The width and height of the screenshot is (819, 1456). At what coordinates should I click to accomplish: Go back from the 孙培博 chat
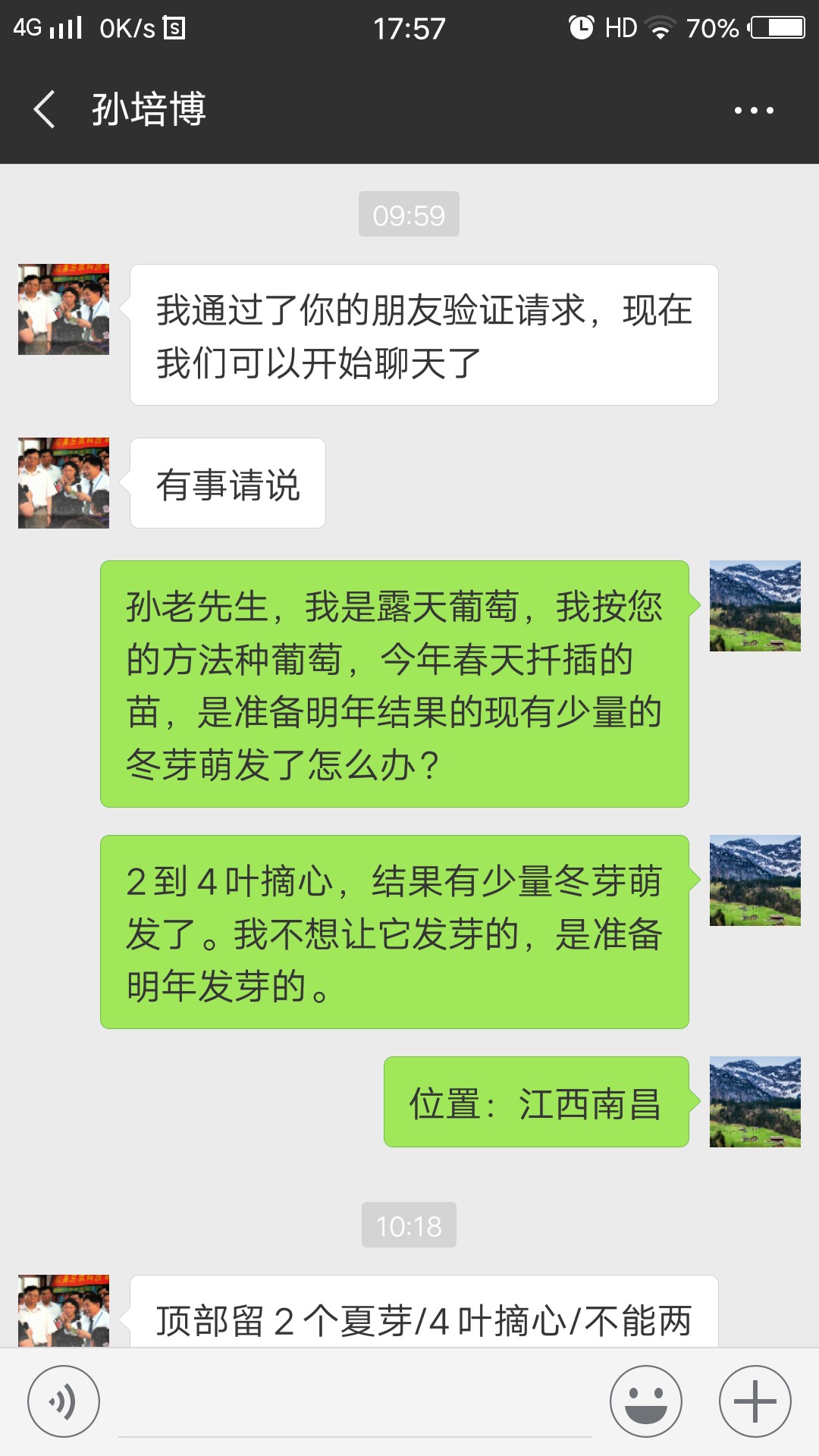coord(45,109)
